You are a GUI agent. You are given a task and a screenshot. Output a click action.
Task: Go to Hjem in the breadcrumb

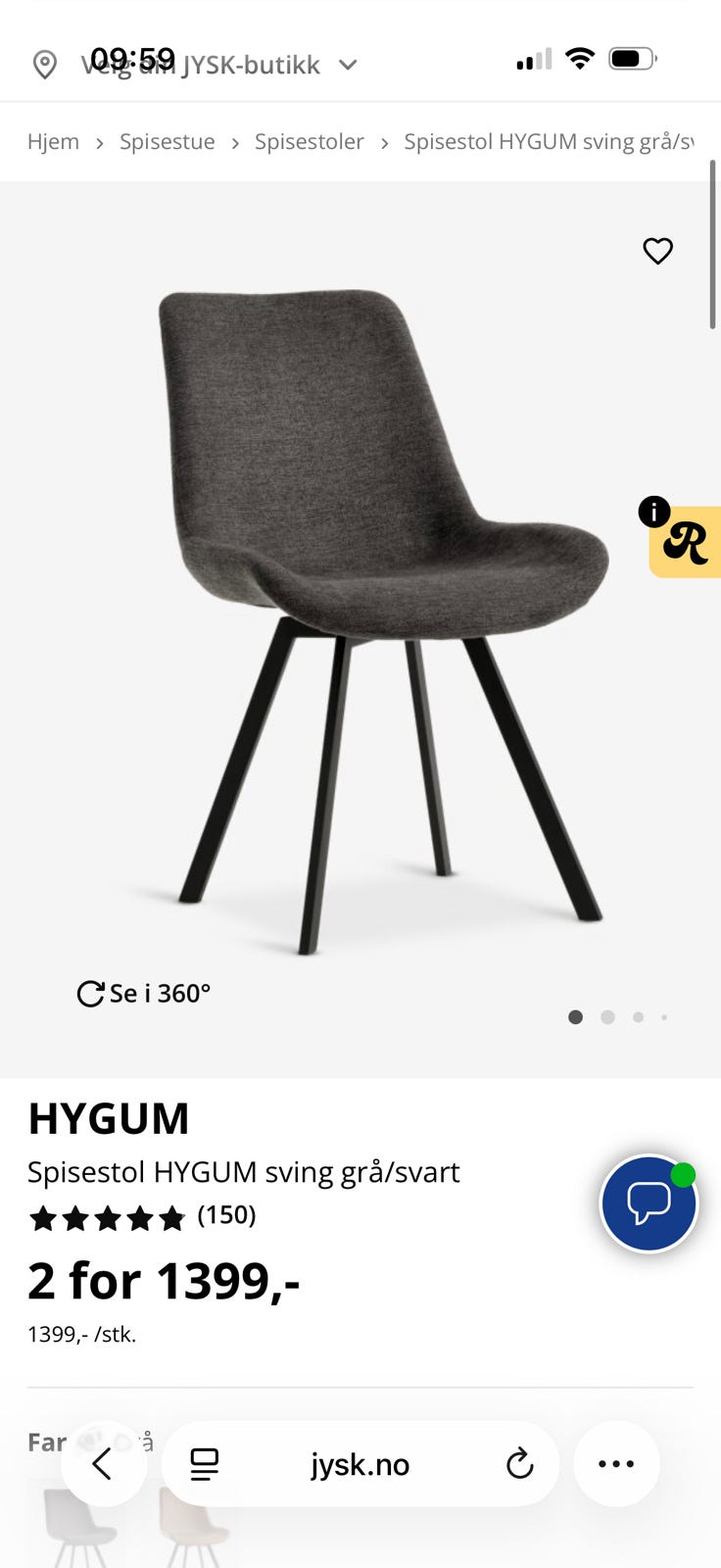pos(53,141)
